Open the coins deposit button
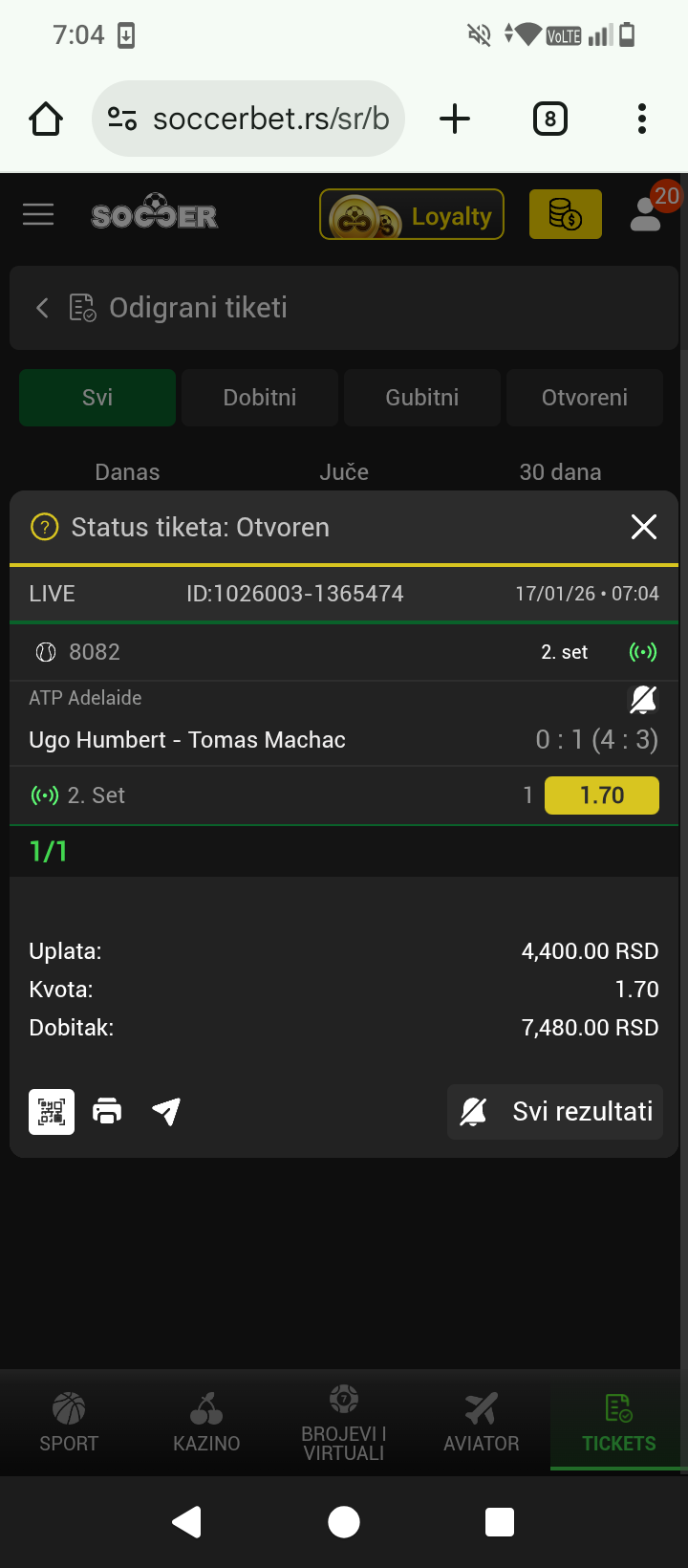 [x=566, y=214]
